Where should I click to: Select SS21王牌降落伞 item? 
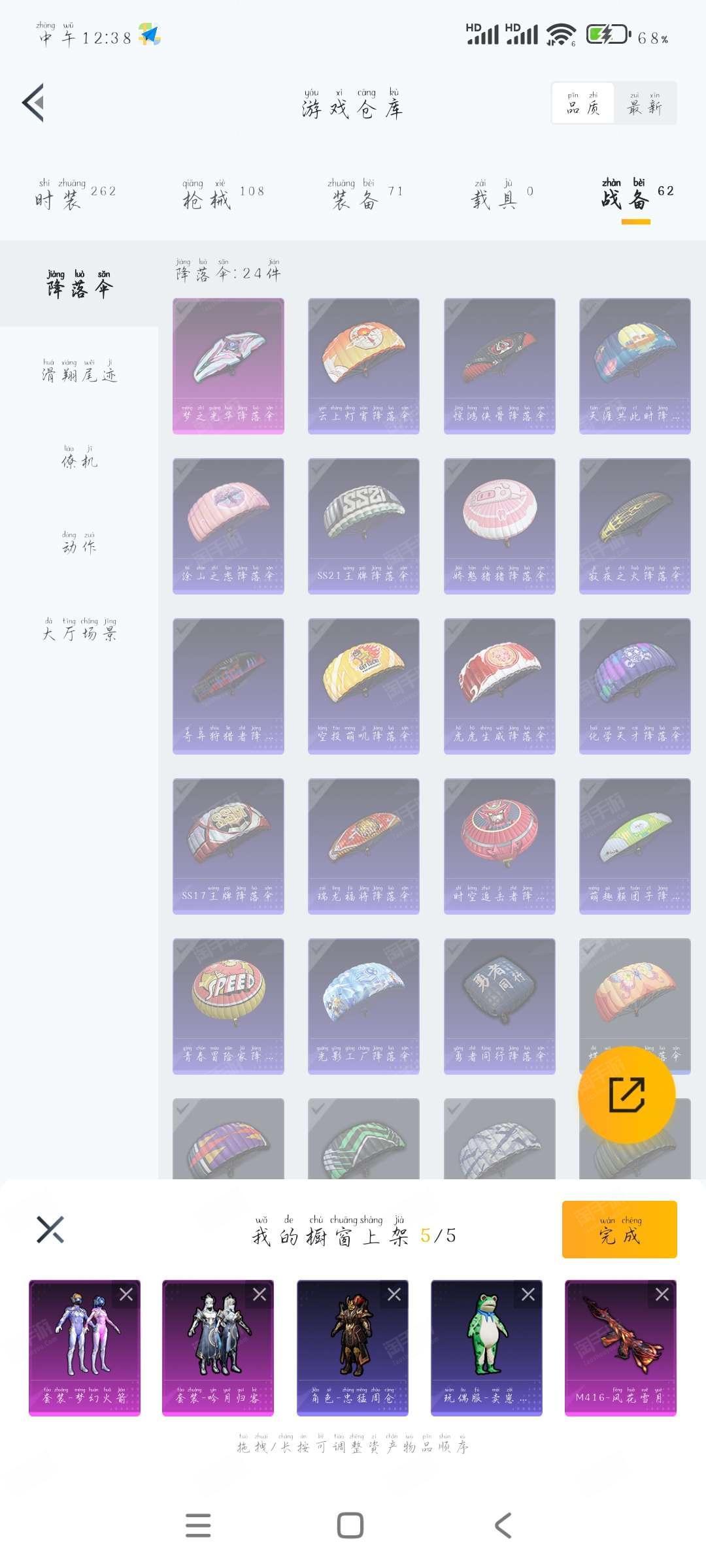[x=363, y=526]
